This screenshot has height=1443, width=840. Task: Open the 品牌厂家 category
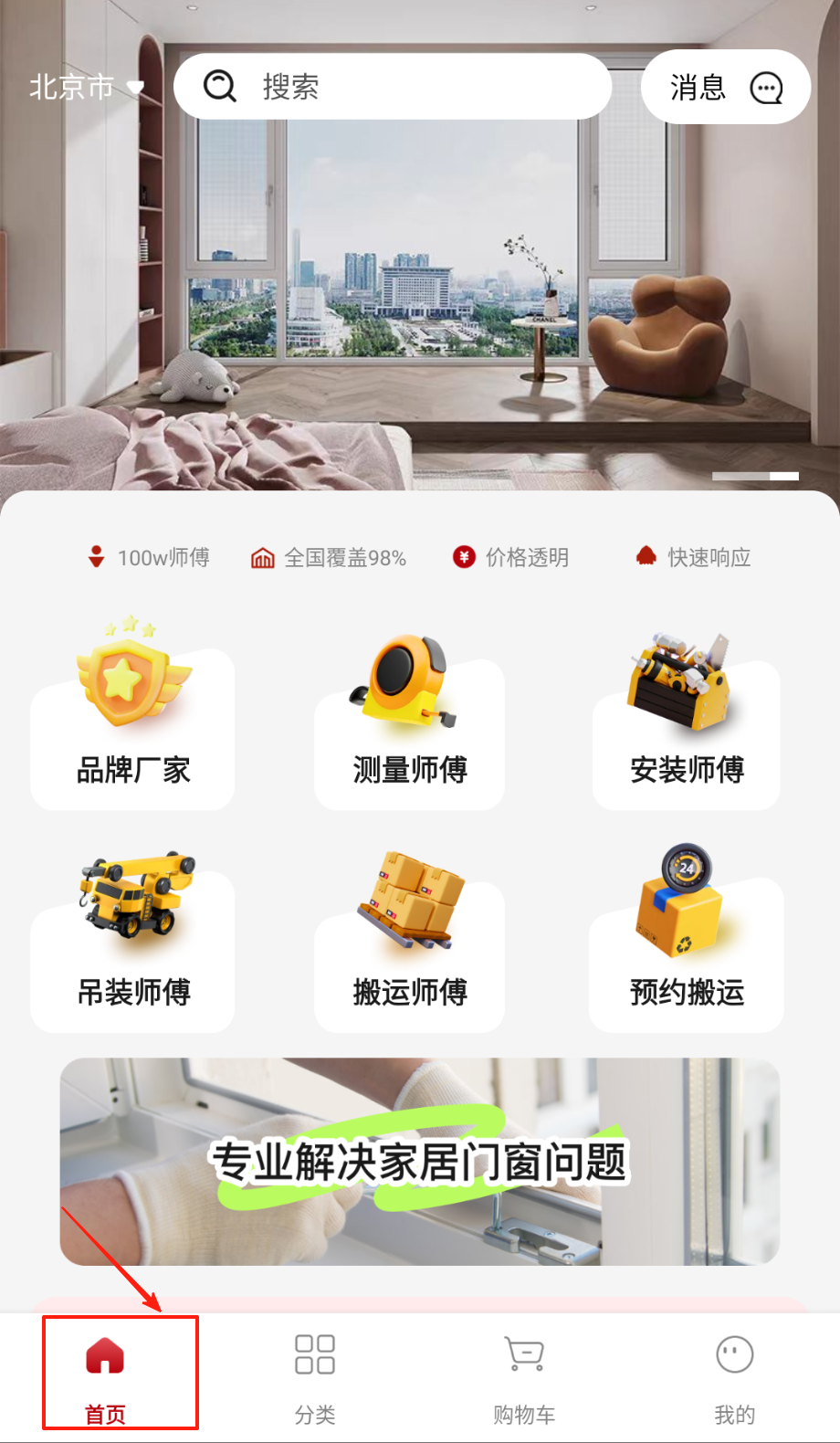tap(133, 721)
